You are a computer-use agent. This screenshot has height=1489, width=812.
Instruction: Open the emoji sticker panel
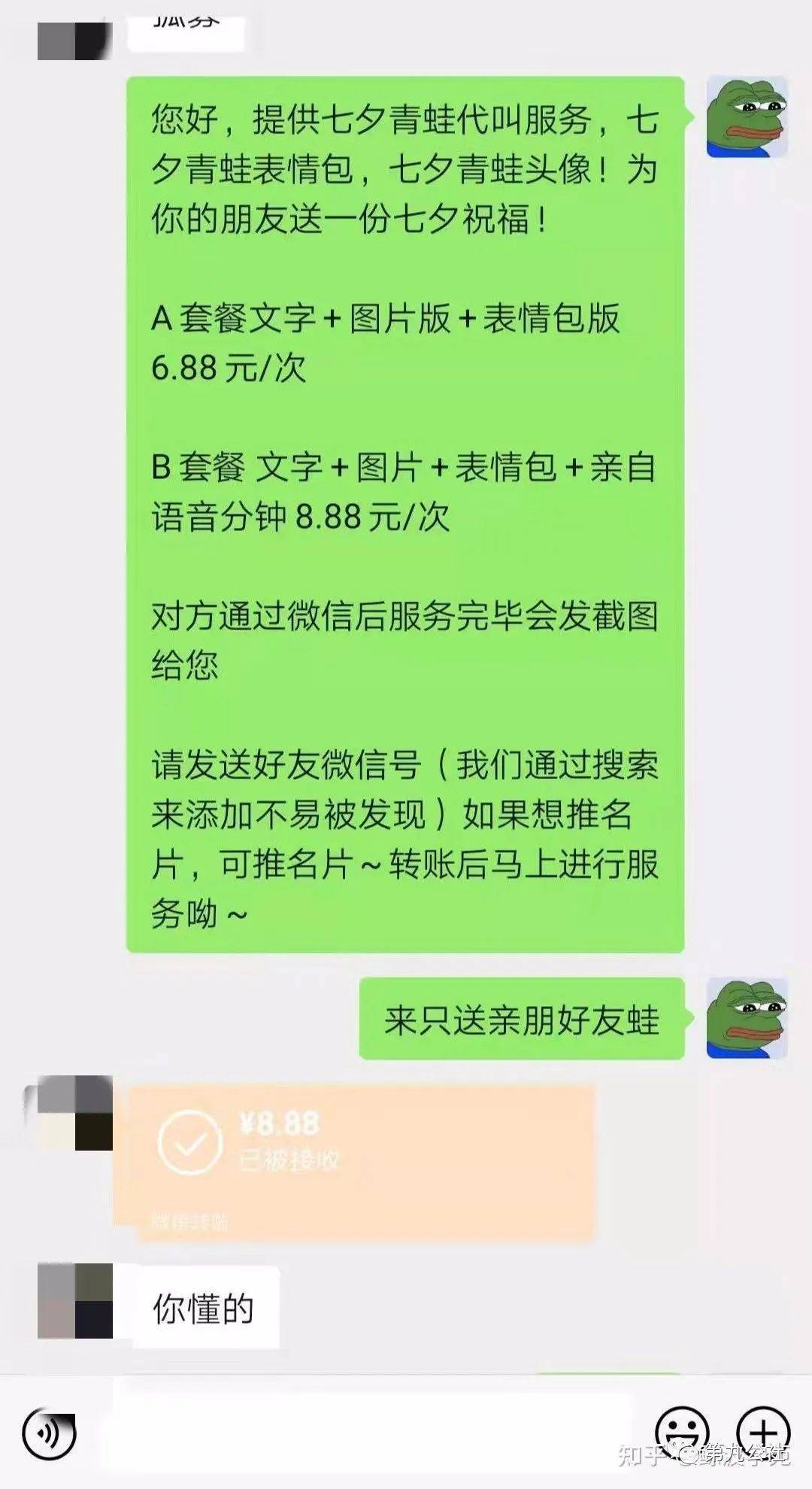coord(682,1433)
